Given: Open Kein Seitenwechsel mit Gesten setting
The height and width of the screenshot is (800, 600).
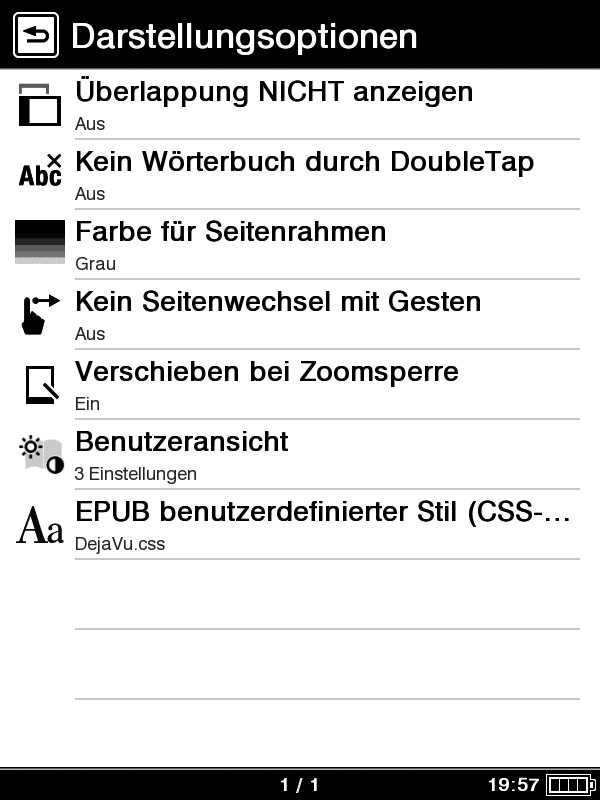Looking at the screenshot, I should 300,314.
